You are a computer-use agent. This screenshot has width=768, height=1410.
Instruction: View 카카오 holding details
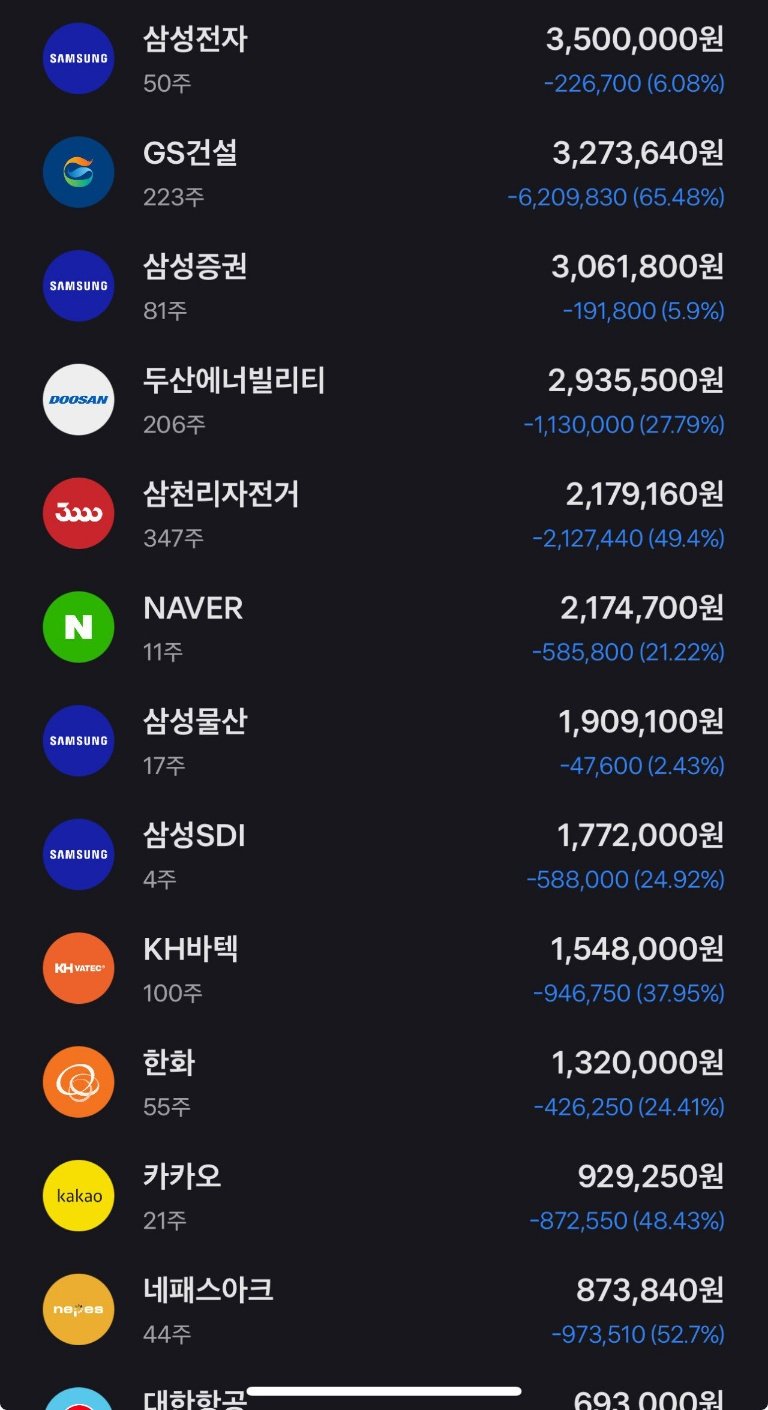(384, 1196)
